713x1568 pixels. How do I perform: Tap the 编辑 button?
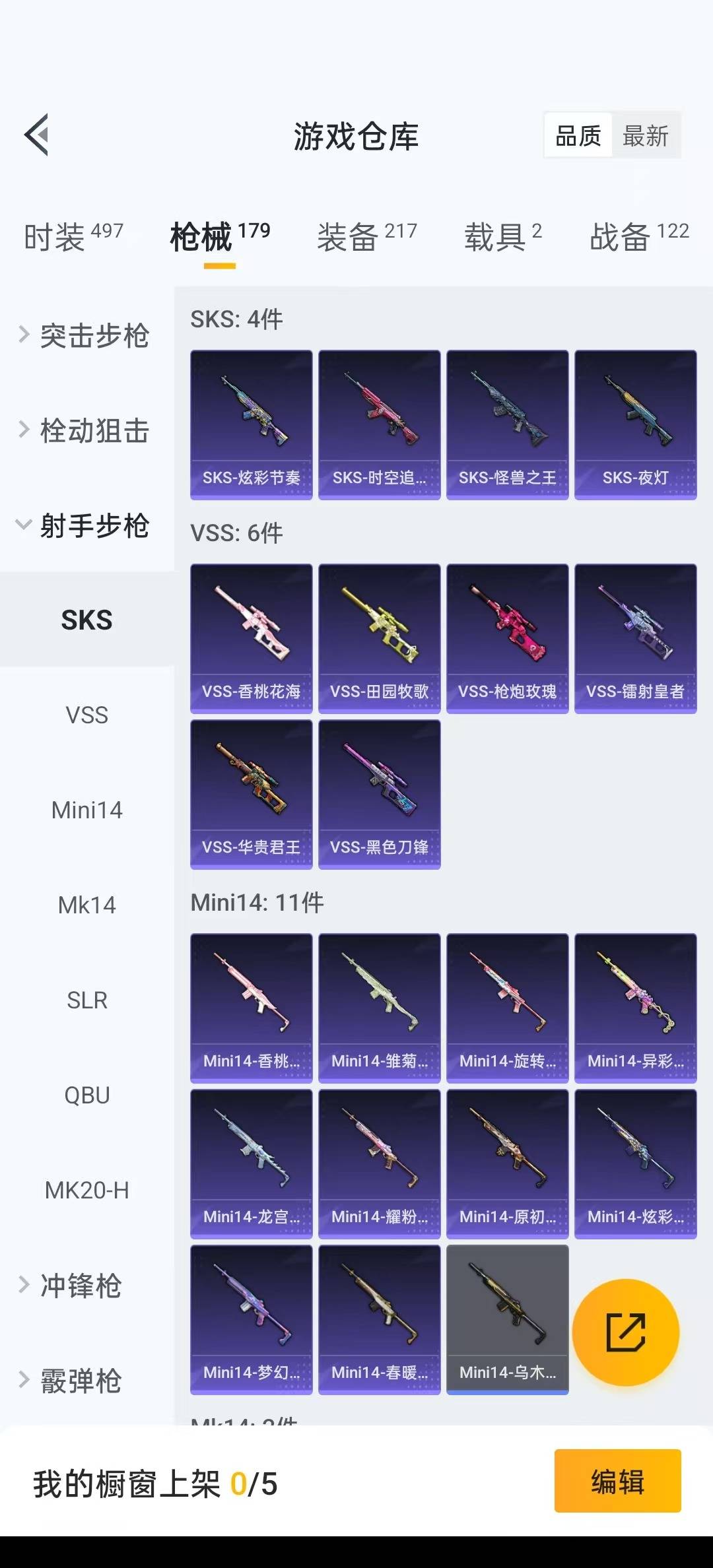coord(618,1482)
